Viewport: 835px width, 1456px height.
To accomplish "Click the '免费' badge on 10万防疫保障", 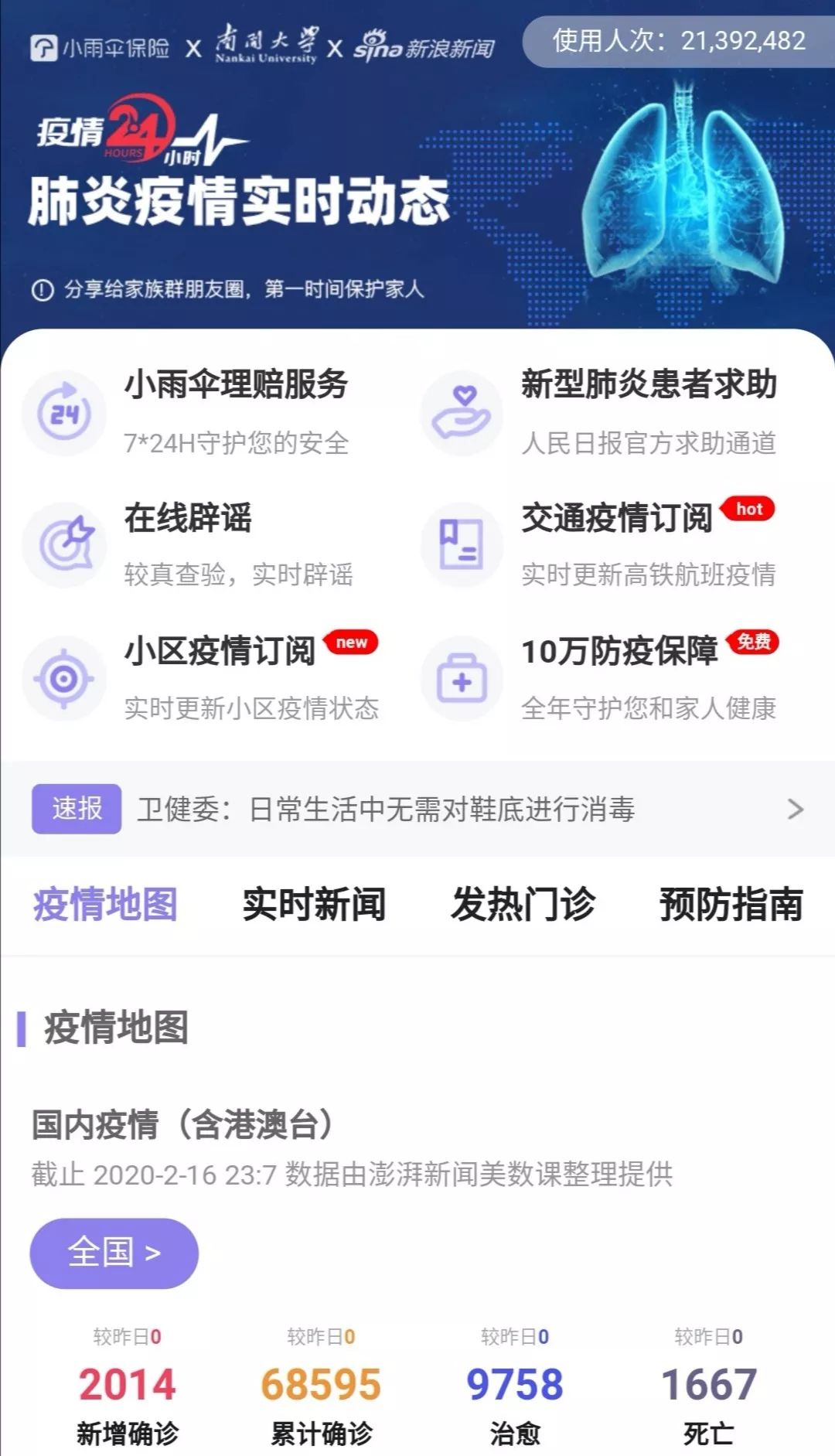I will click(752, 641).
